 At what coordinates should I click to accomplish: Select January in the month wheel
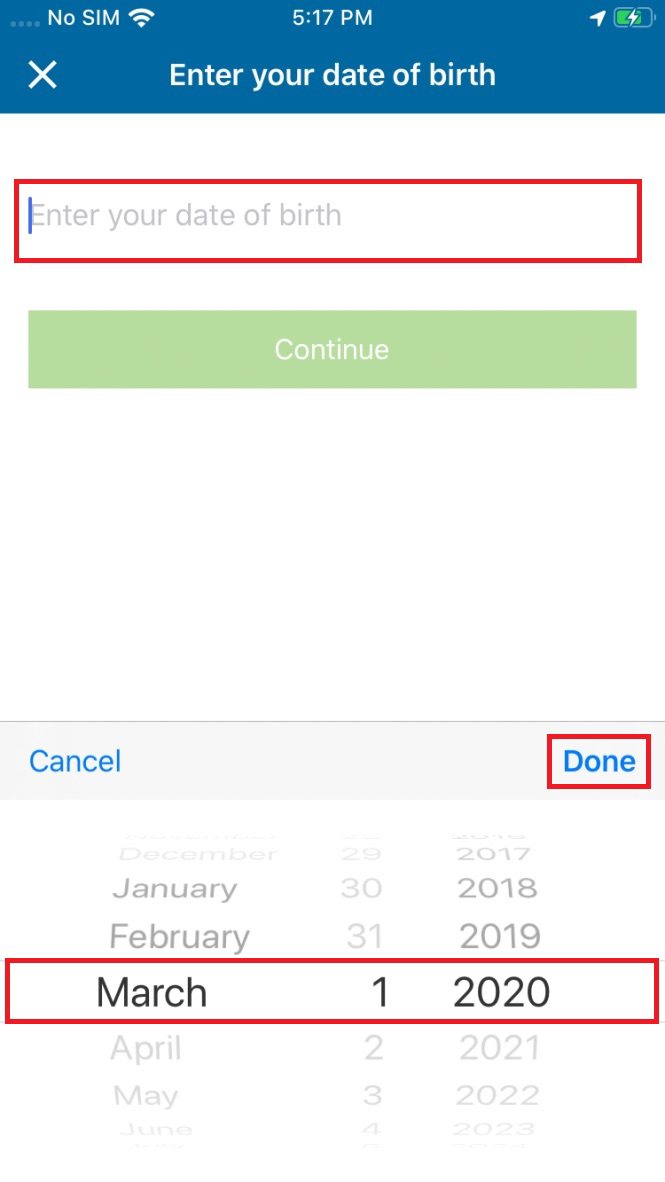175,889
